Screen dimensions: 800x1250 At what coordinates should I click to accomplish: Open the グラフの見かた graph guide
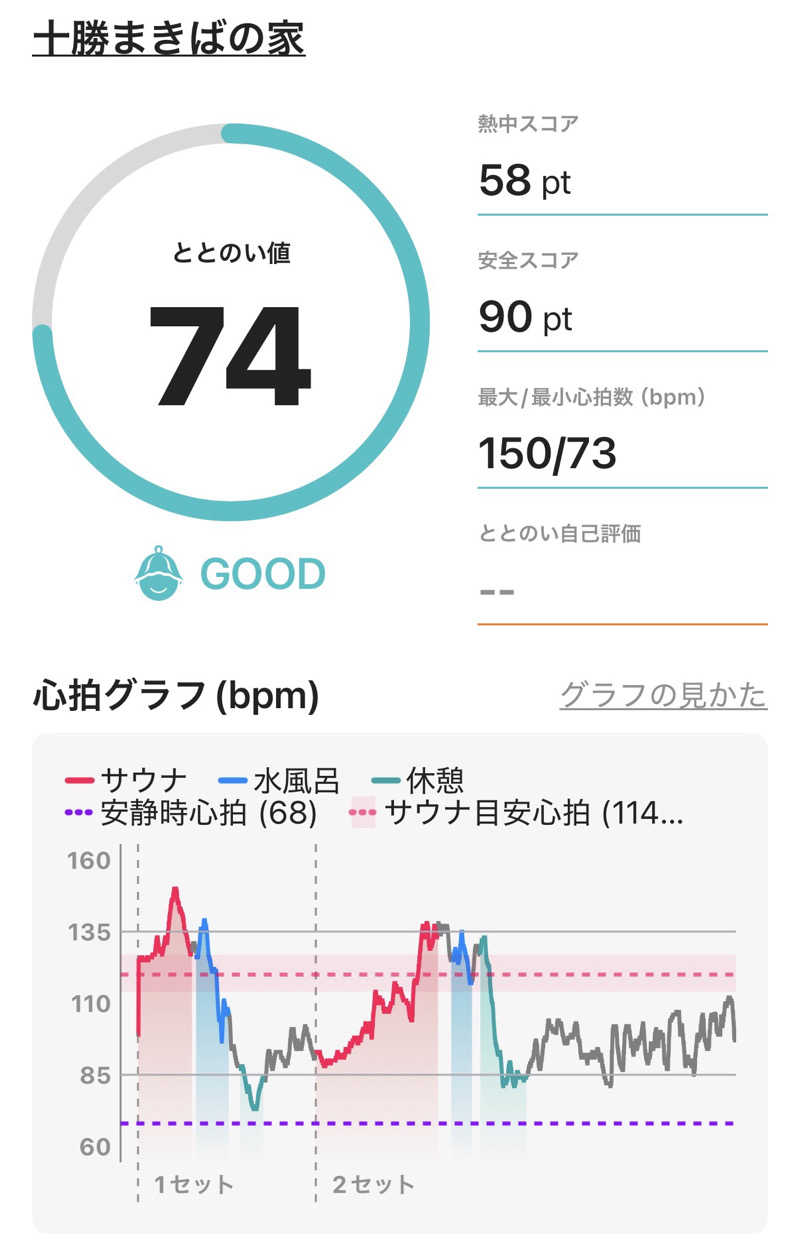[662, 694]
